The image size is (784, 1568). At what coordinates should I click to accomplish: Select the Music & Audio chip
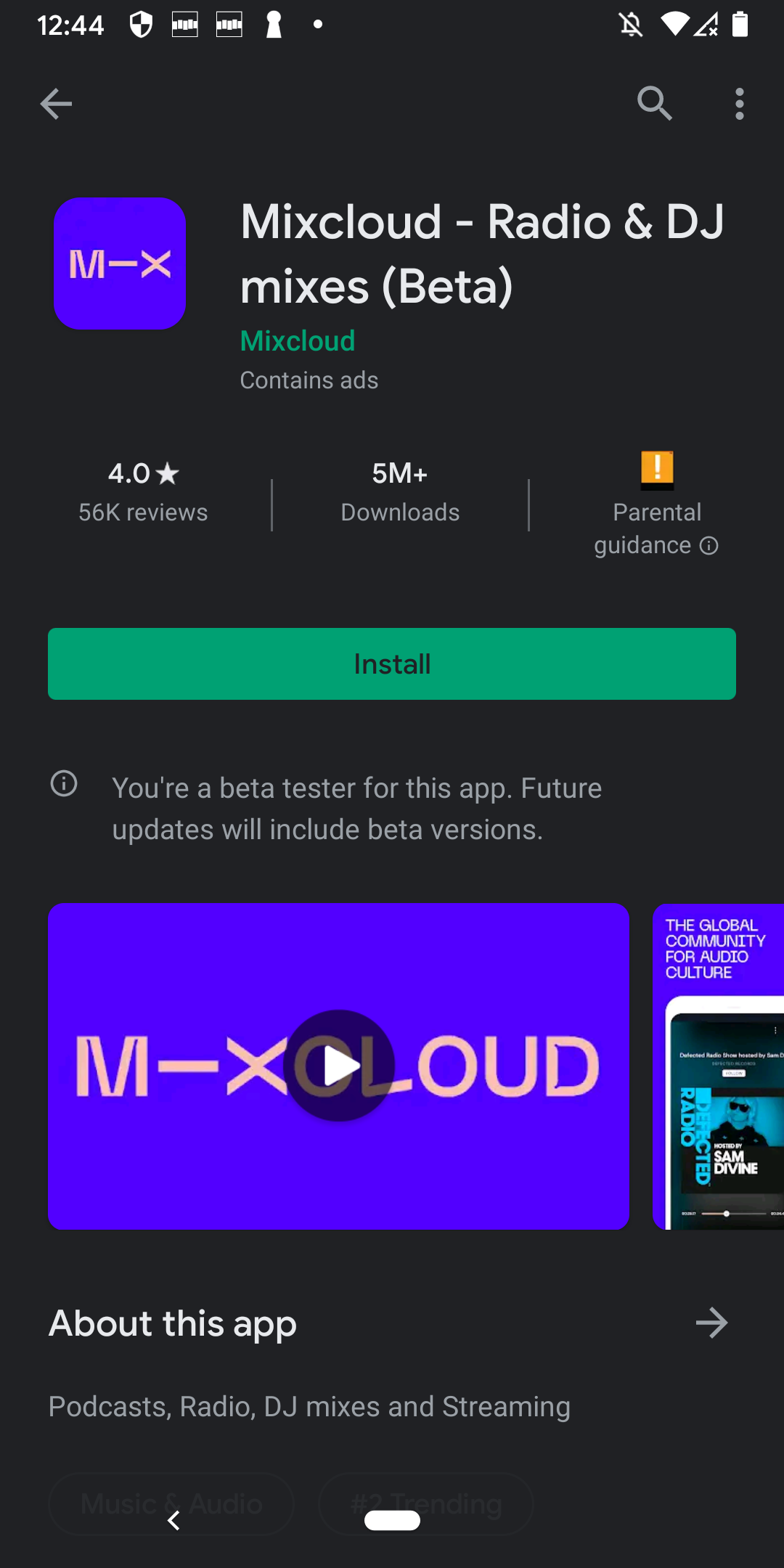[x=171, y=1503]
